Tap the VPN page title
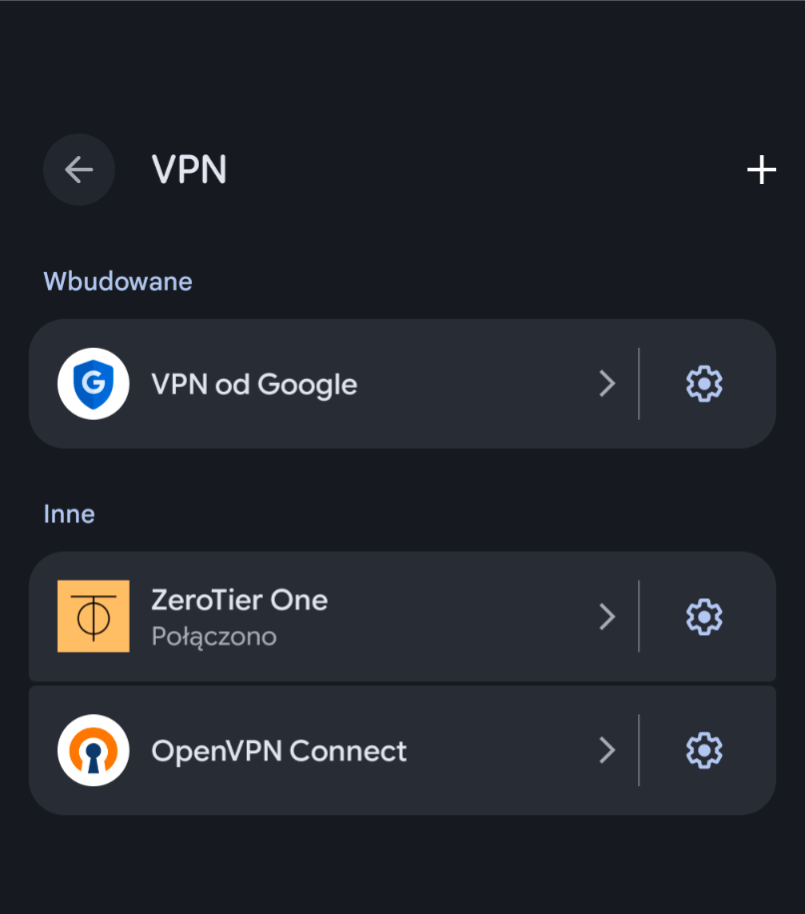 click(x=189, y=169)
